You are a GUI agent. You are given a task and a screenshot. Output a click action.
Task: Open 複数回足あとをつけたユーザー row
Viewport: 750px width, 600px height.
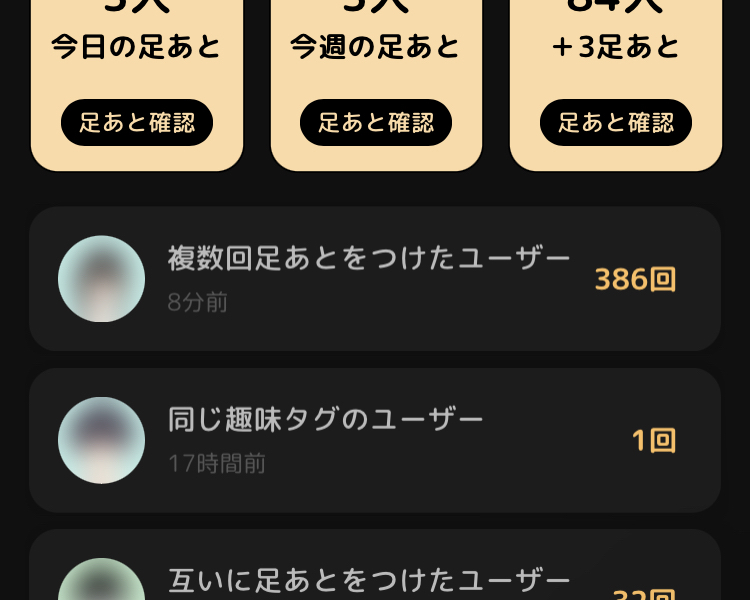coord(375,279)
